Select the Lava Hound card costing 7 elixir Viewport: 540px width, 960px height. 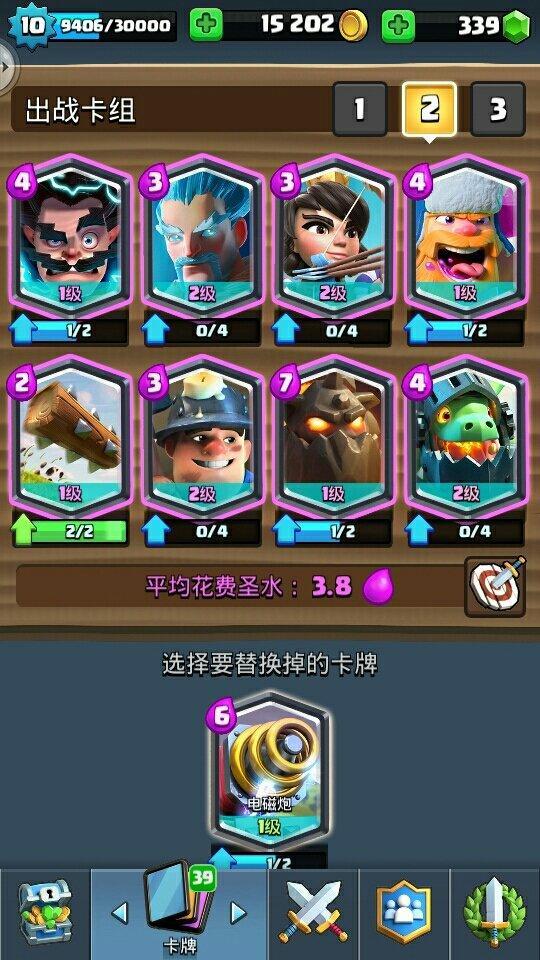coord(334,437)
